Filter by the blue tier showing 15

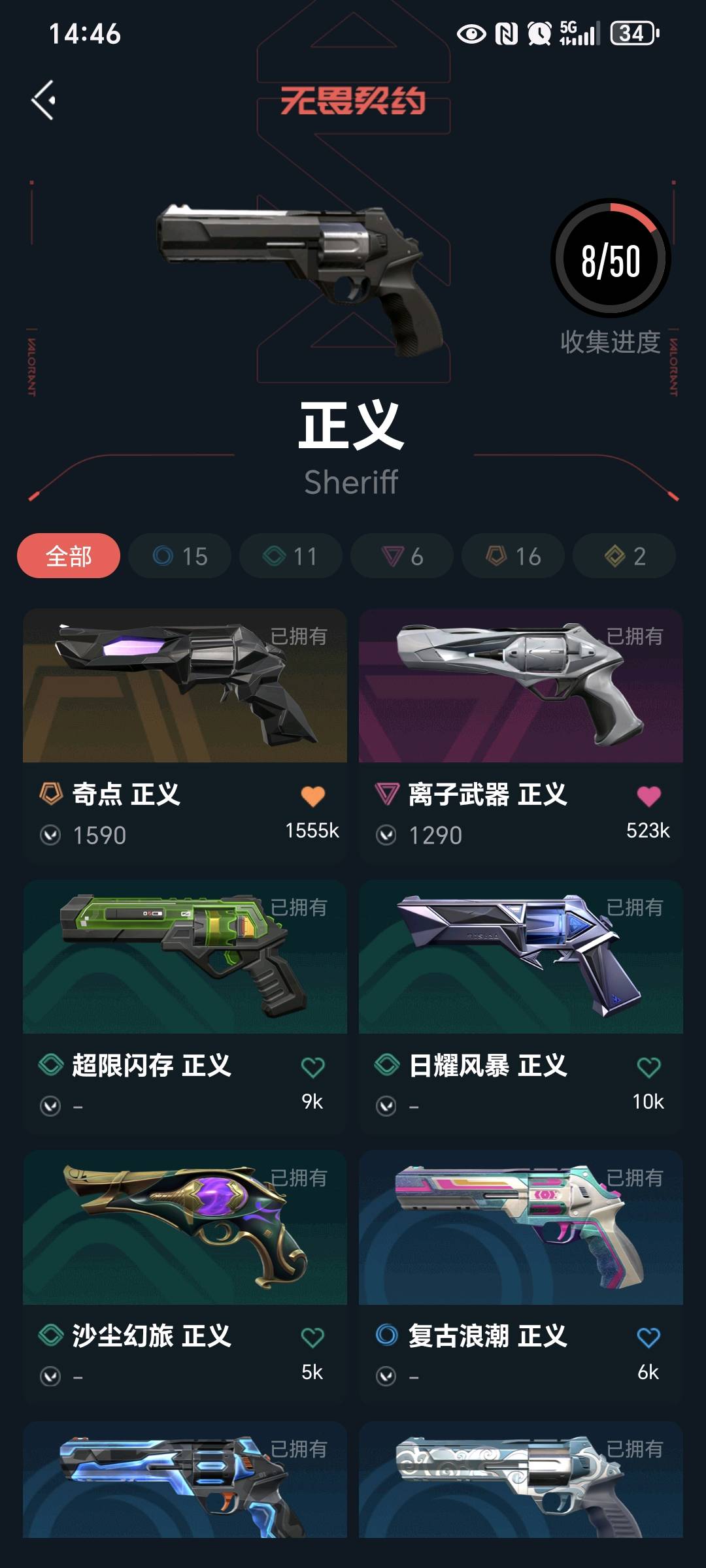tap(180, 556)
